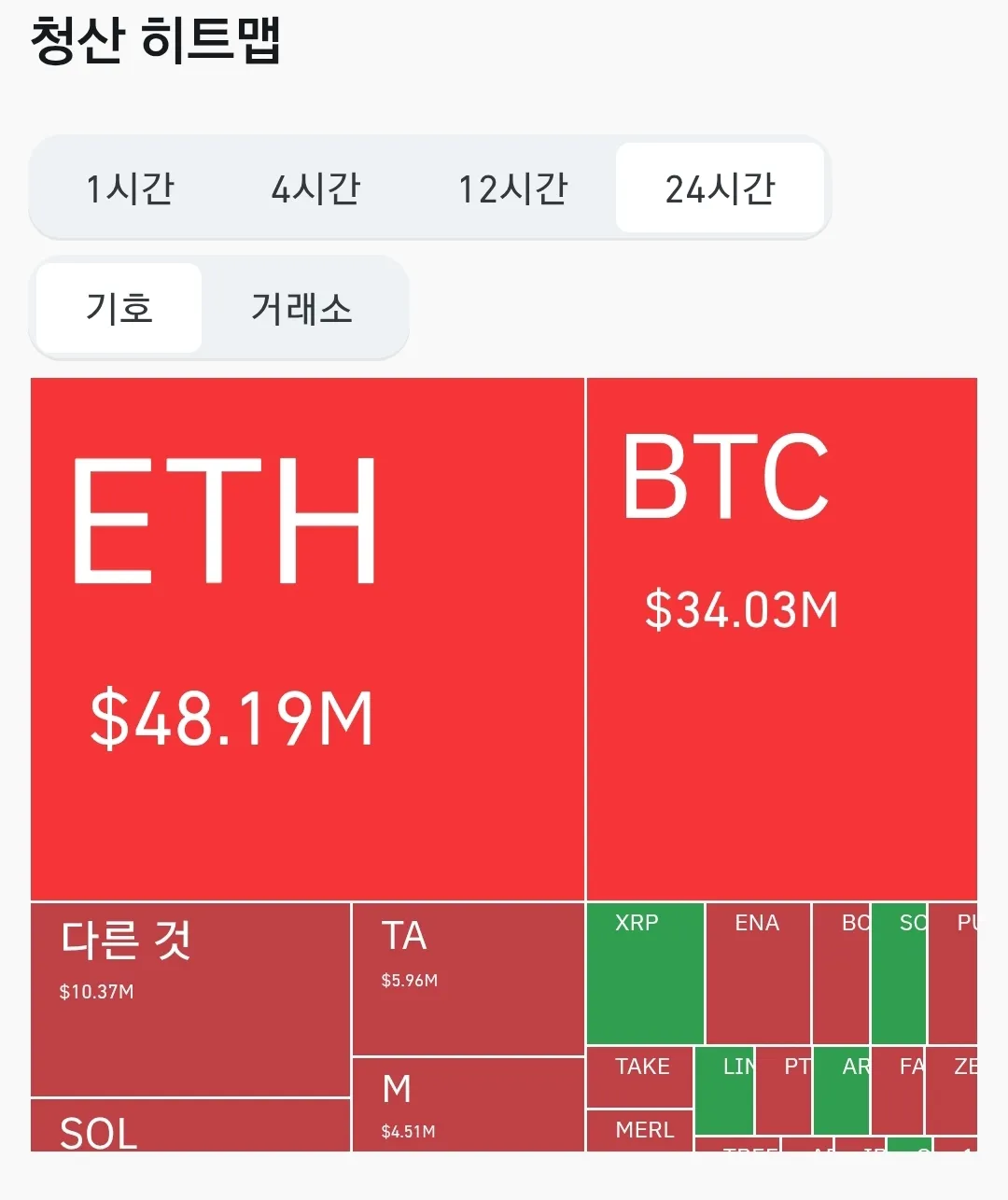Select the TAKE tile

[640, 1076]
